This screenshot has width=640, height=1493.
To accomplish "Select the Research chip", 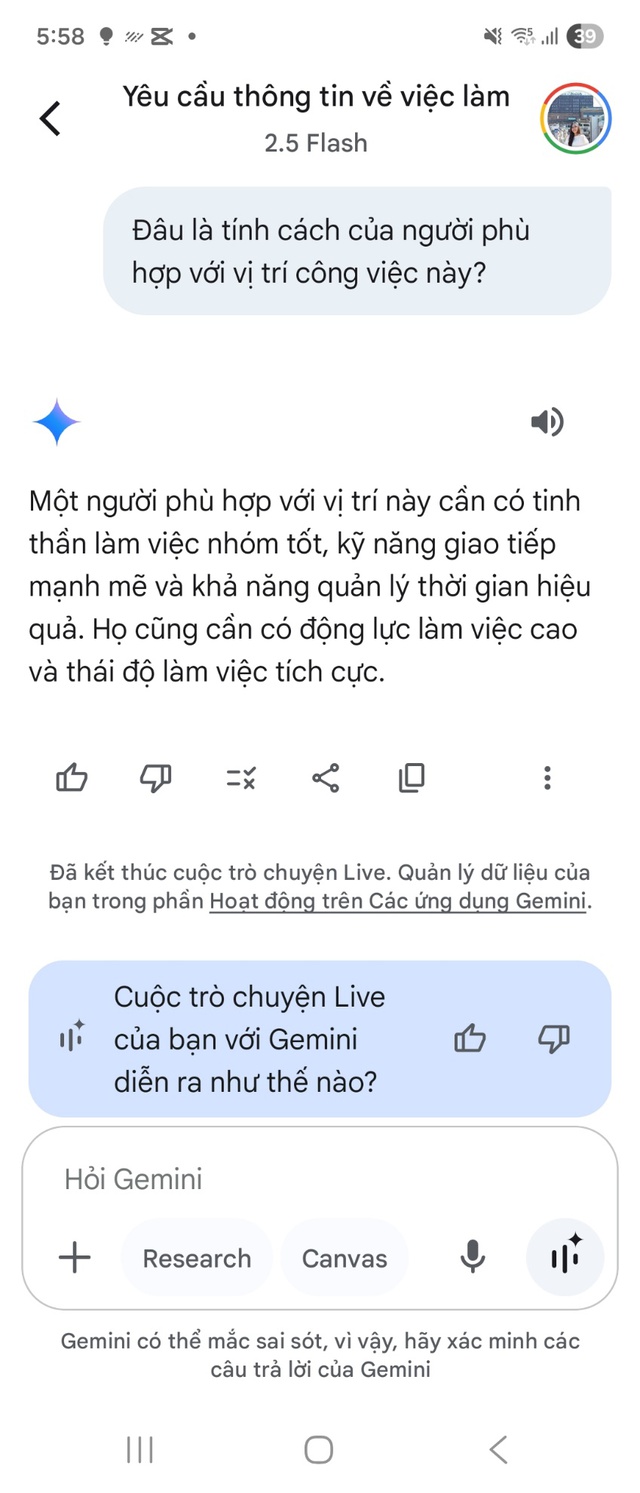I will pos(197,1258).
